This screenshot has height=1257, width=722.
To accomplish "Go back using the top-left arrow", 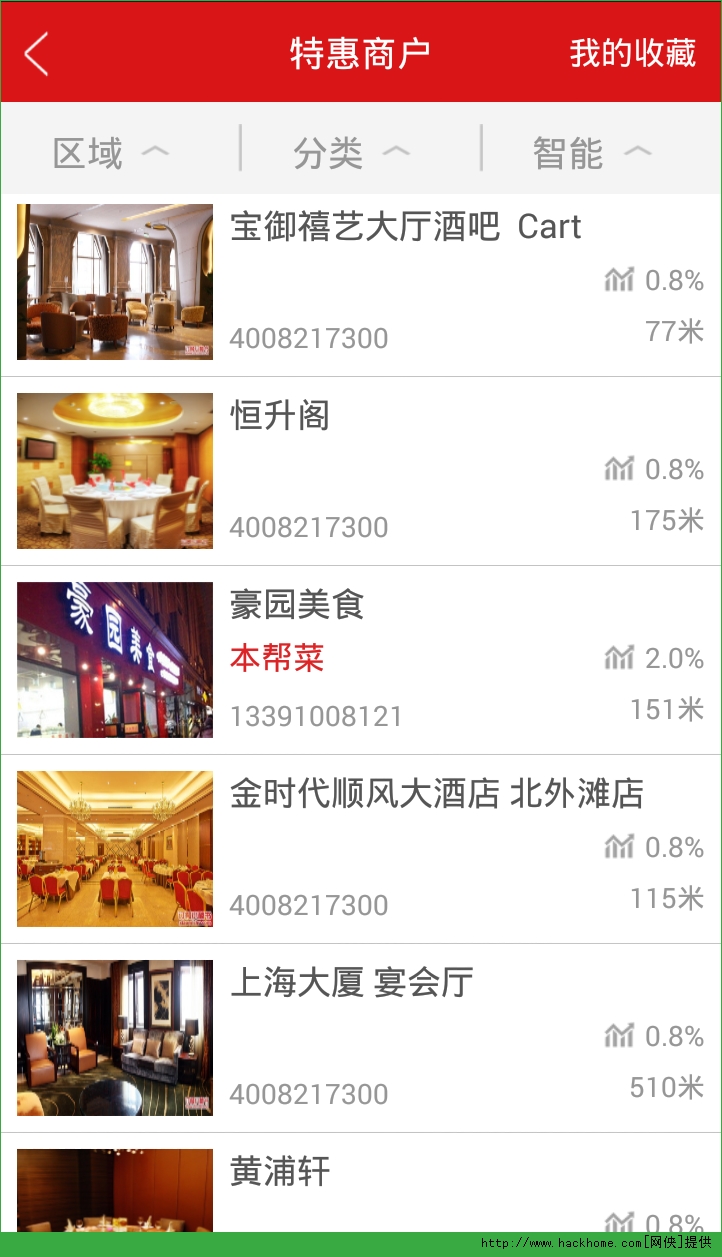I will point(37,54).
